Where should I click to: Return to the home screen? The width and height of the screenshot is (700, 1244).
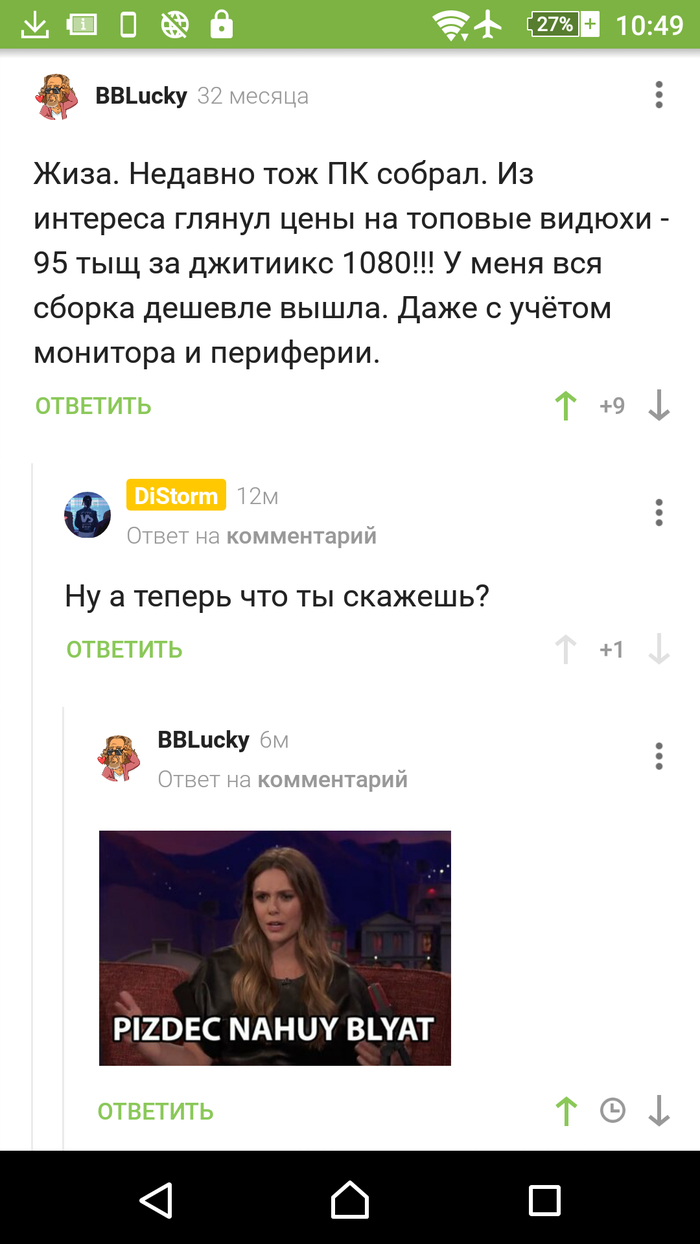tap(350, 1199)
